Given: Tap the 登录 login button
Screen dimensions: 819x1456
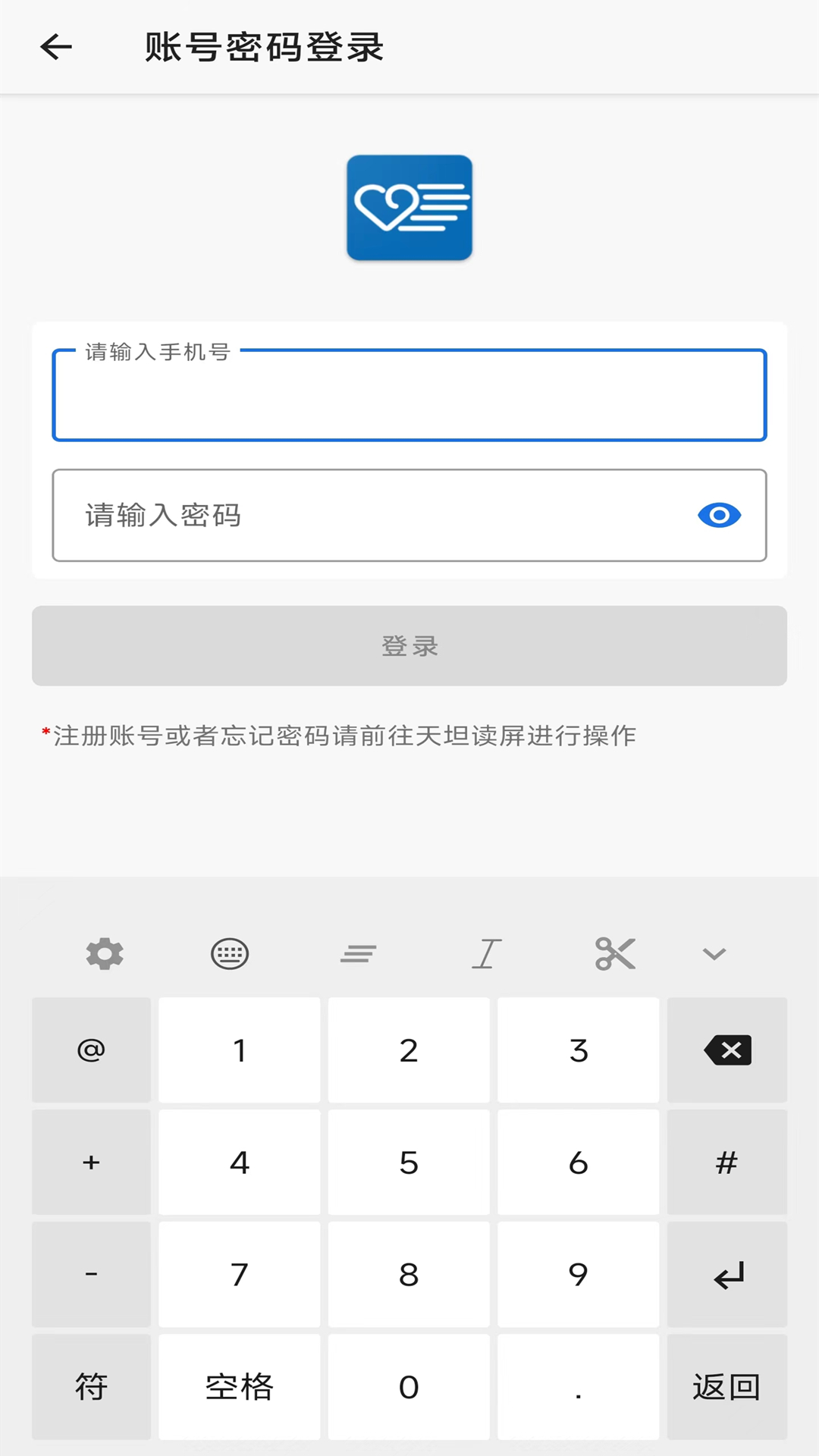Looking at the screenshot, I should [409, 646].
